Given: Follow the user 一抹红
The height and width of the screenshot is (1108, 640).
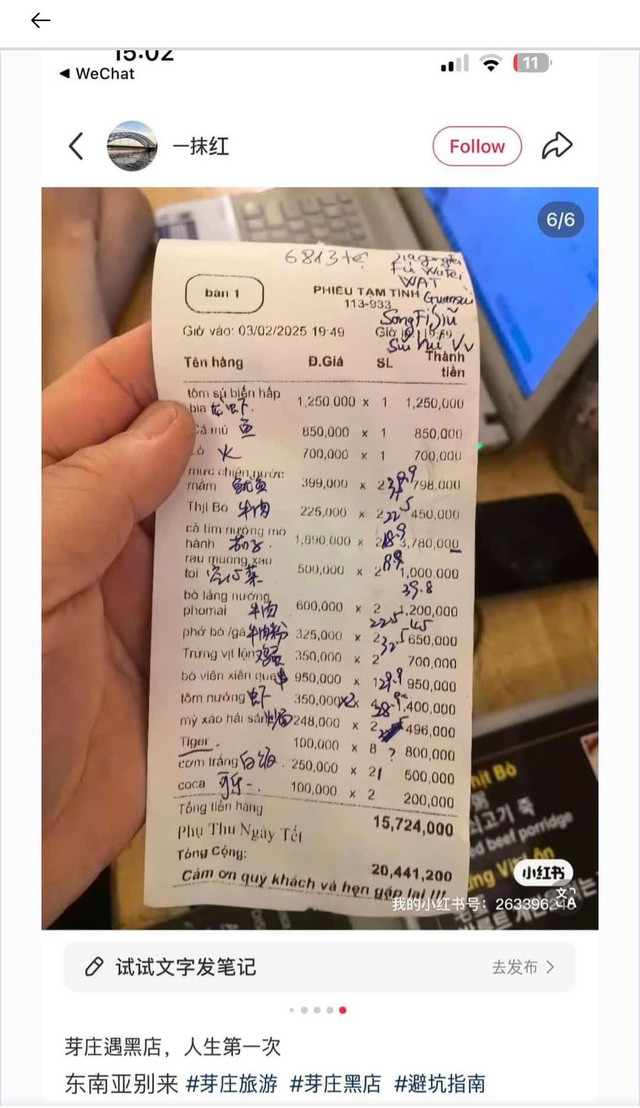Looking at the screenshot, I should click(x=476, y=146).
